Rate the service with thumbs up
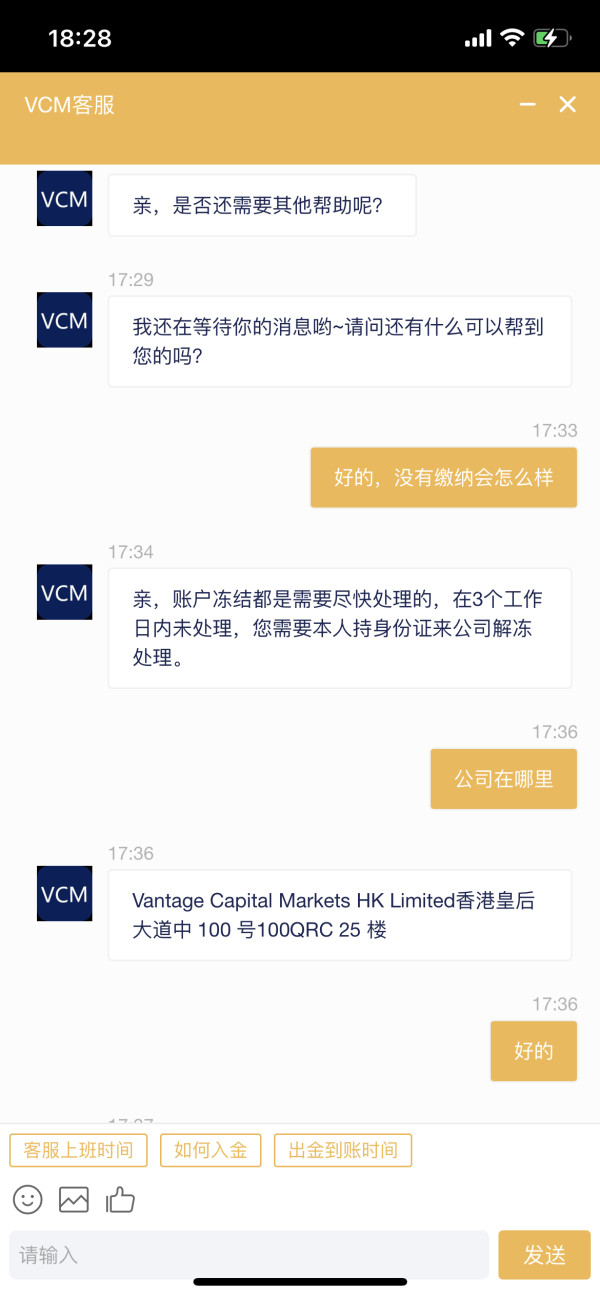The image size is (600, 1298). coord(120,1199)
